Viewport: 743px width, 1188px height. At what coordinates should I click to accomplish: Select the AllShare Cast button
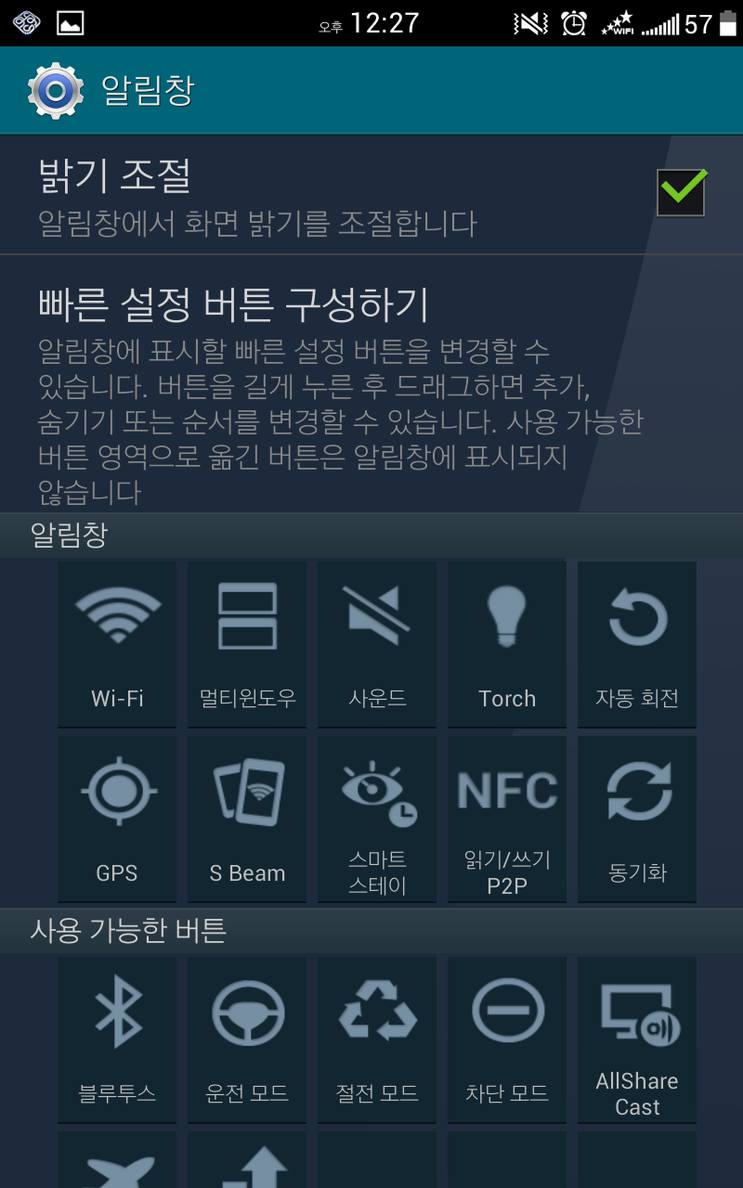tap(637, 1038)
